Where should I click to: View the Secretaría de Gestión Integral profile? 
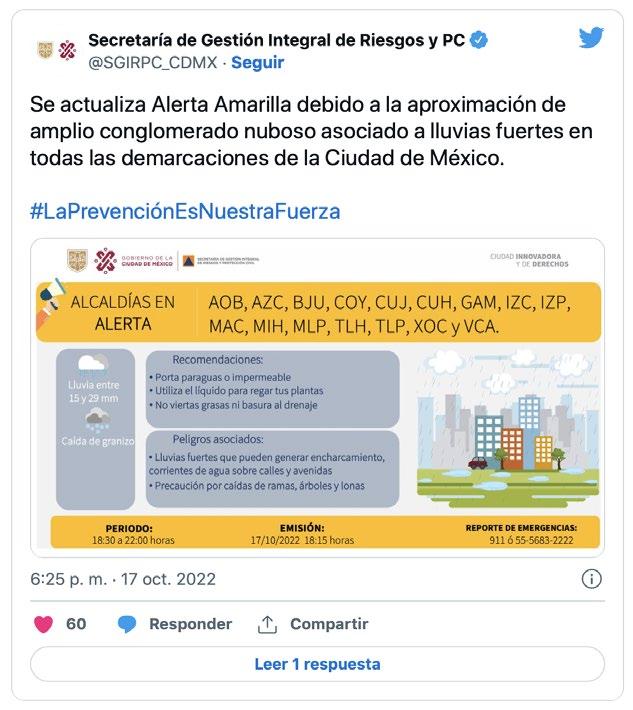coord(276,40)
